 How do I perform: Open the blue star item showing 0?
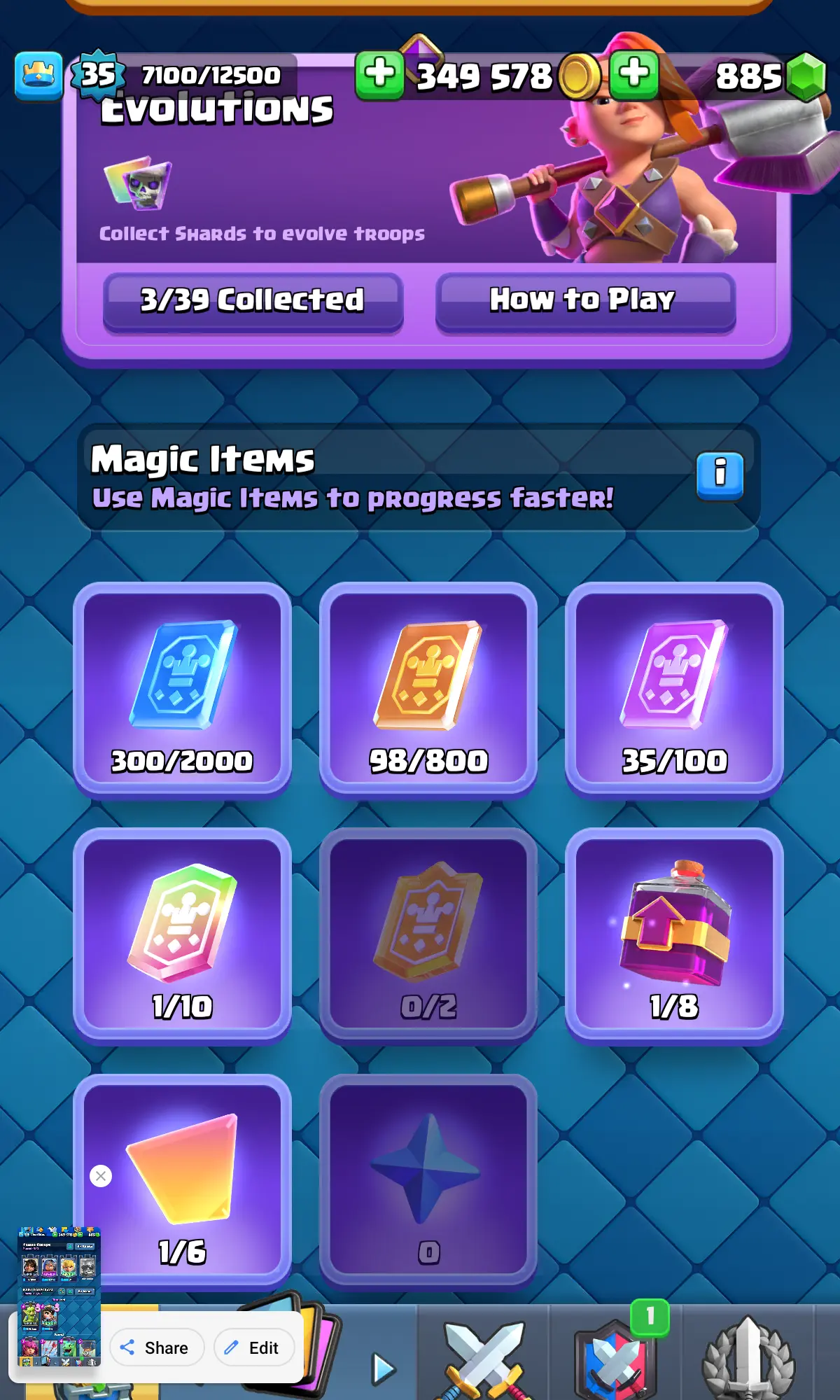point(428,1181)
